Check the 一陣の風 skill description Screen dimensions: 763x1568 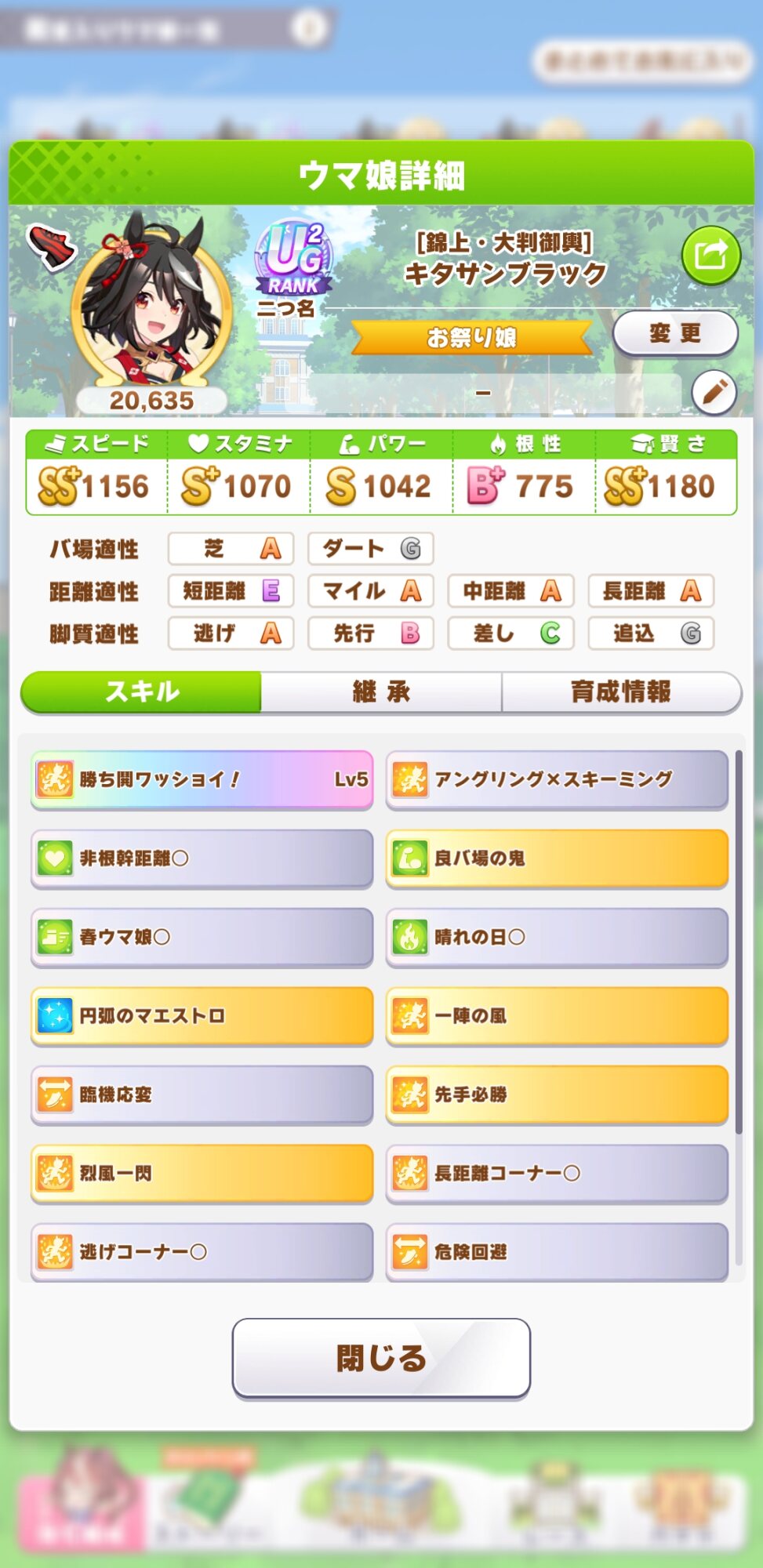click(x=557, y=1016)
